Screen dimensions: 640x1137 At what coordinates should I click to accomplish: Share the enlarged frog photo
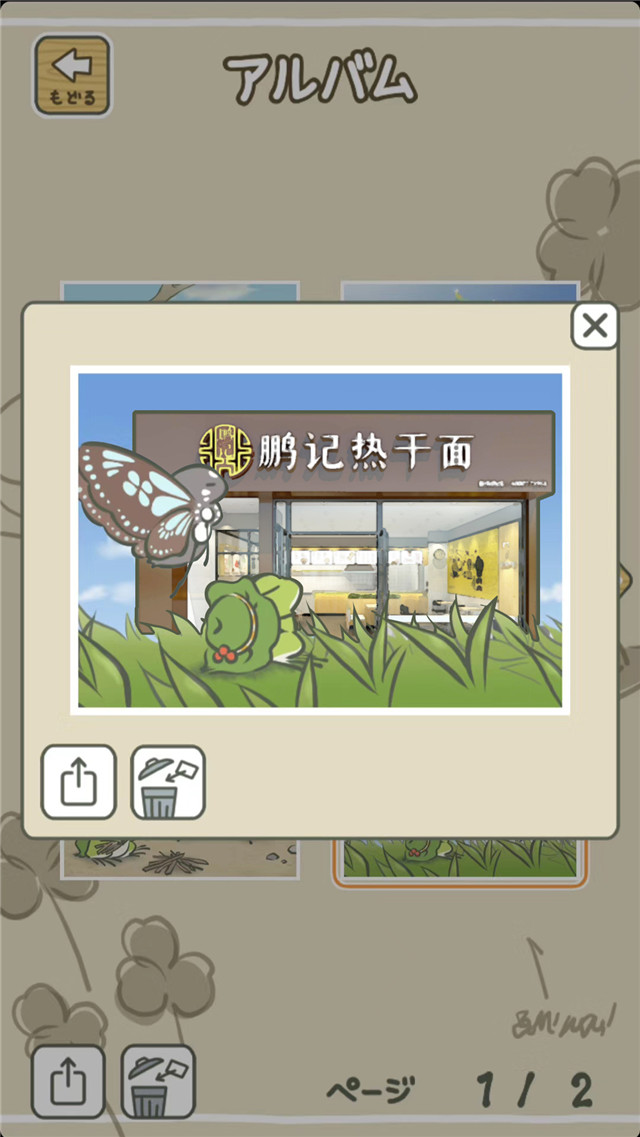click(78, 782)
